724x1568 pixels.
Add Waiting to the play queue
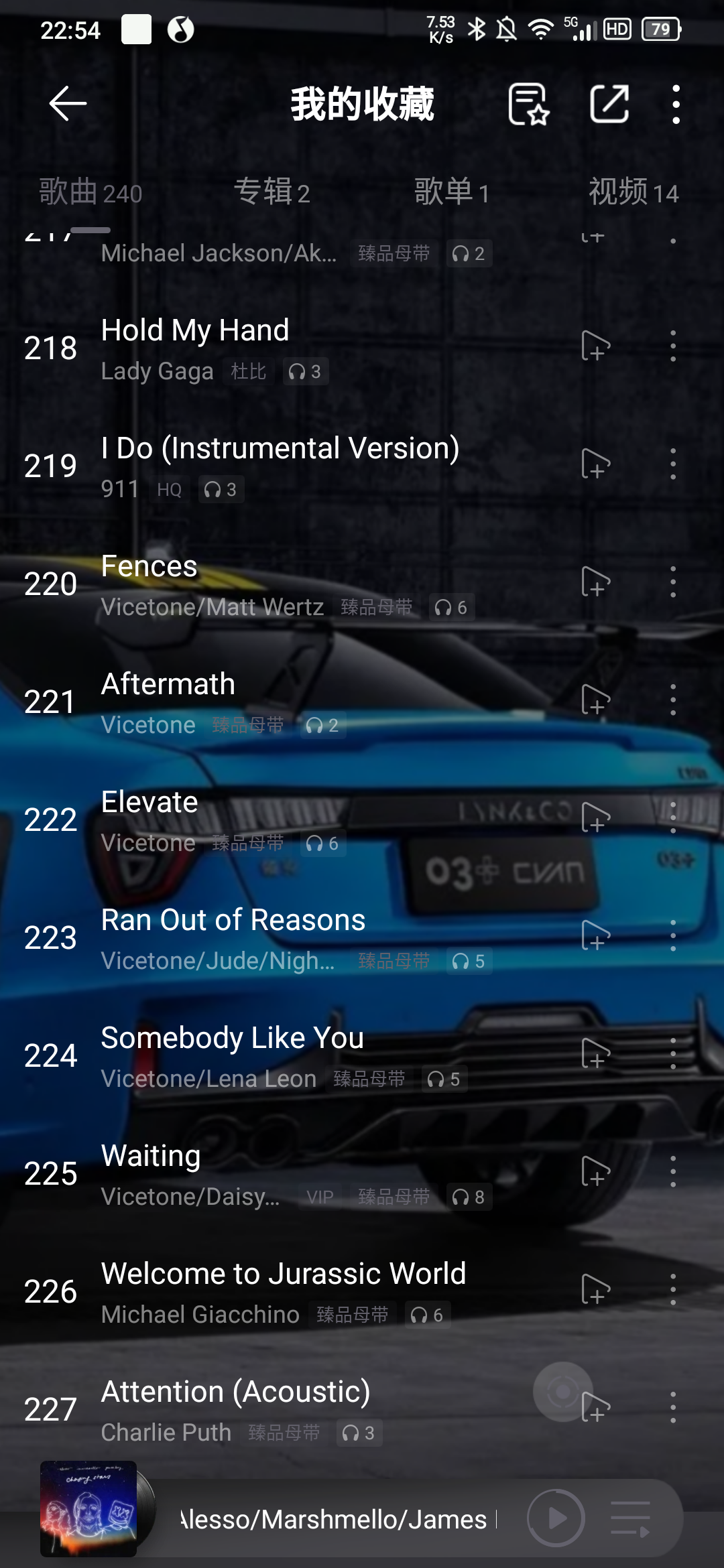(x=595, y=1172)
